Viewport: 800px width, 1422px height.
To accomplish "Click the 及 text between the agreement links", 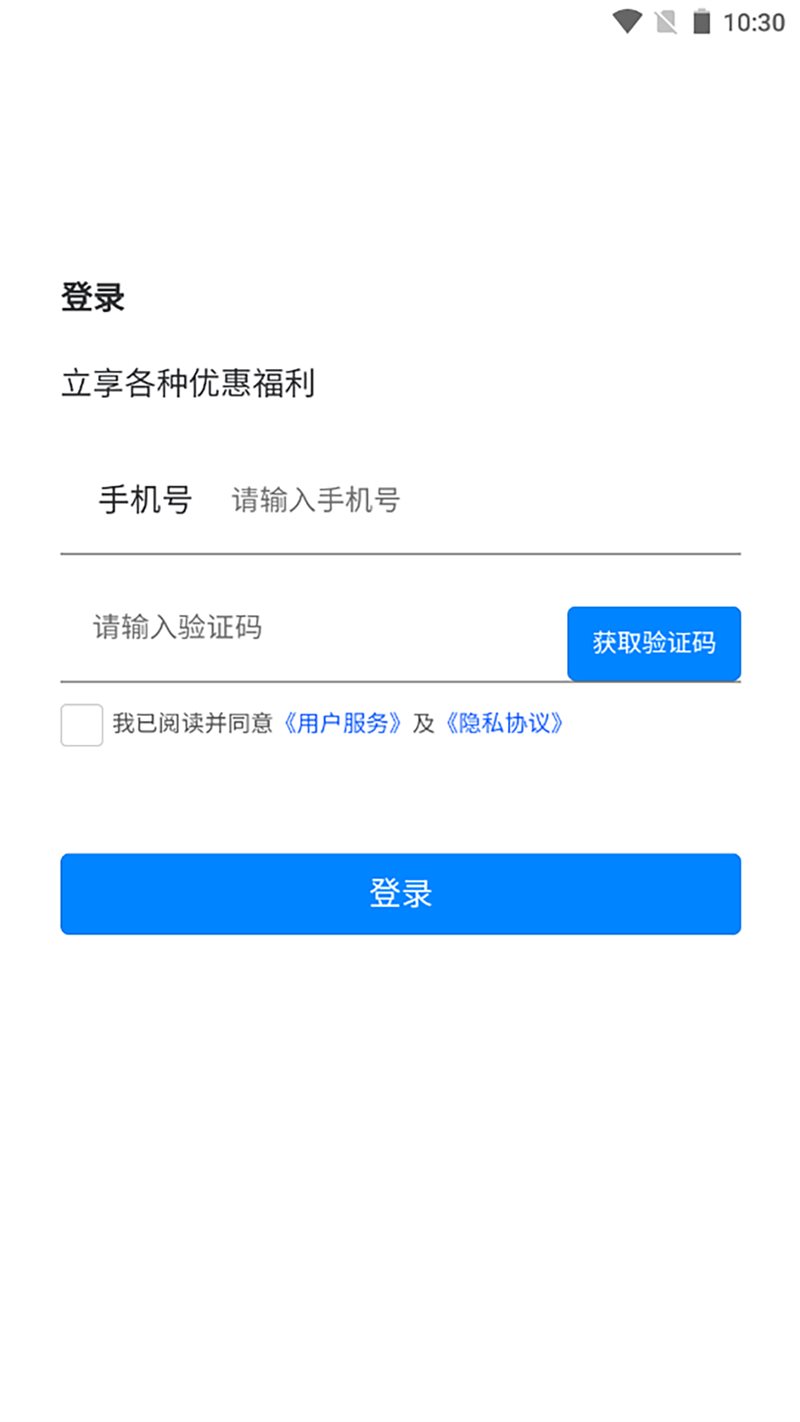I will (x=425, y=723).
